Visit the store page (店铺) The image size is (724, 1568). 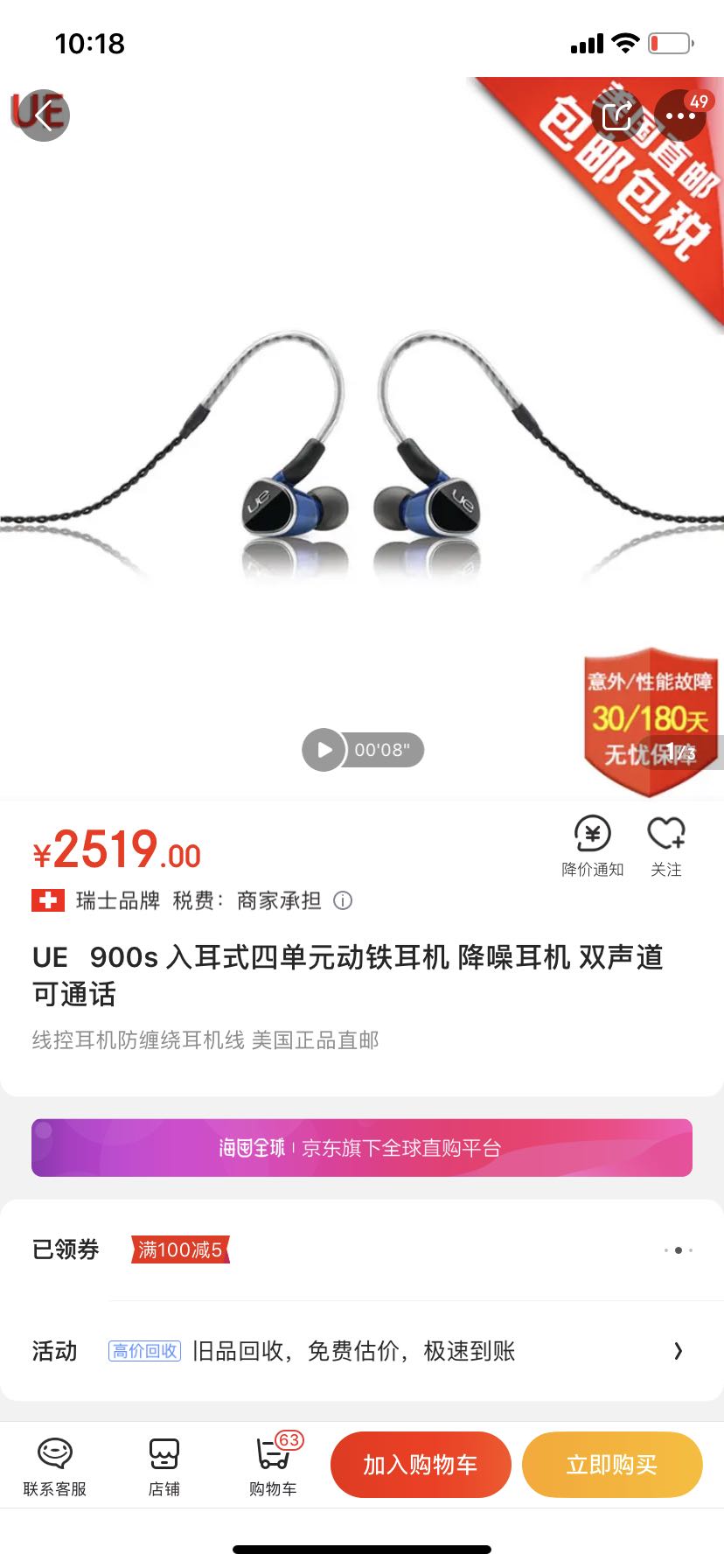pos(164,1463)
